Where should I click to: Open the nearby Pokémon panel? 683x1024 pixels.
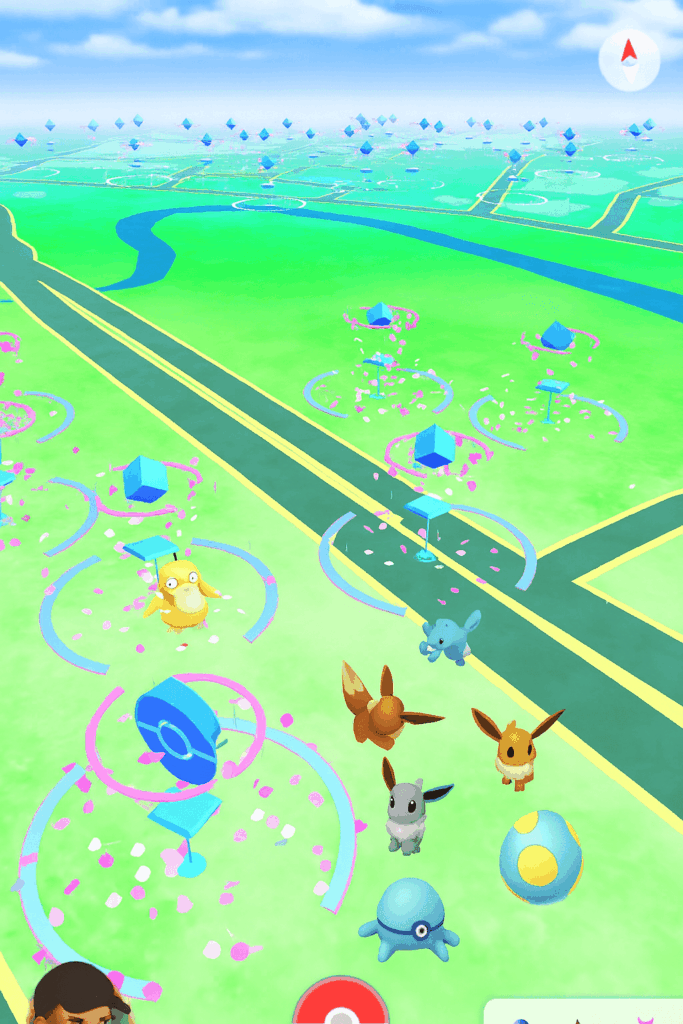click(x=585, y=1012)
